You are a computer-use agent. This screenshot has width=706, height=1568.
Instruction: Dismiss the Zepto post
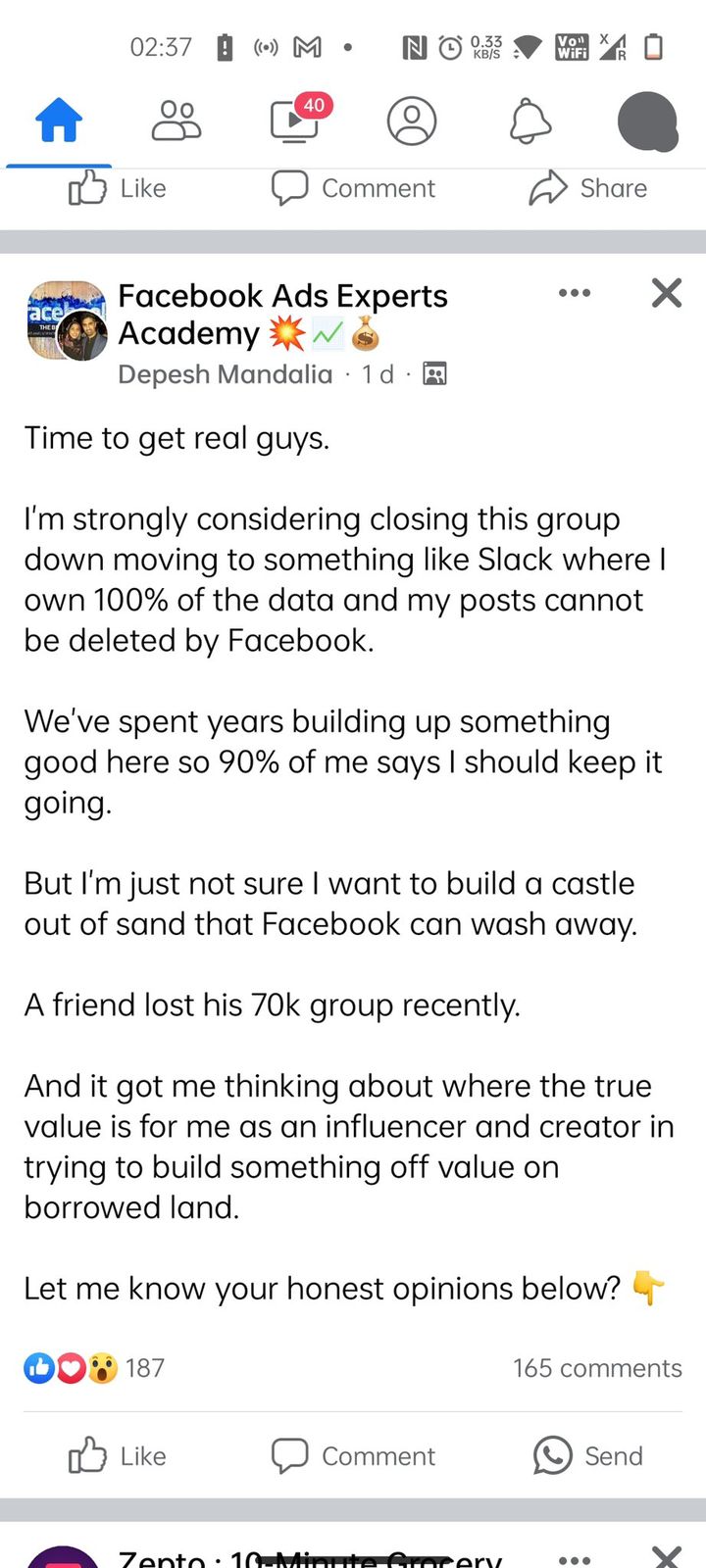(x=667, y=1557)
